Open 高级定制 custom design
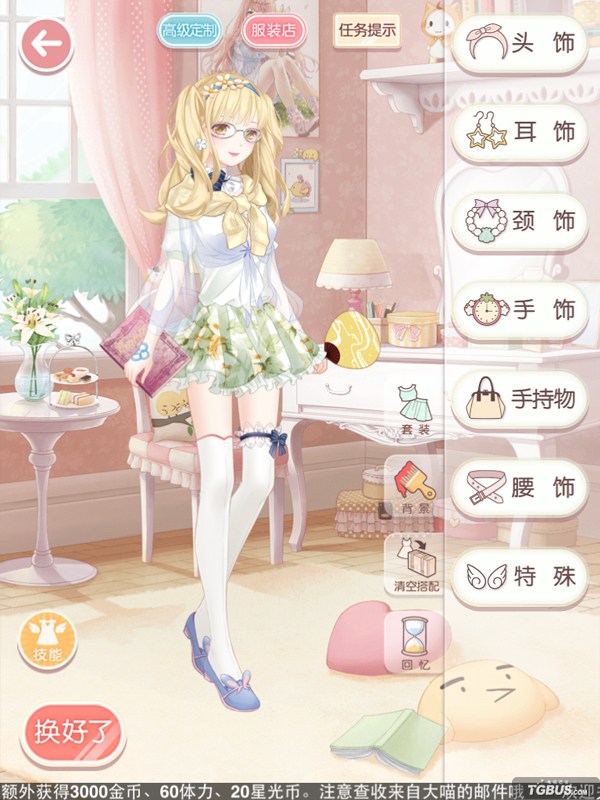This screenshot has height=800, width=600. [x=190, y=30]
